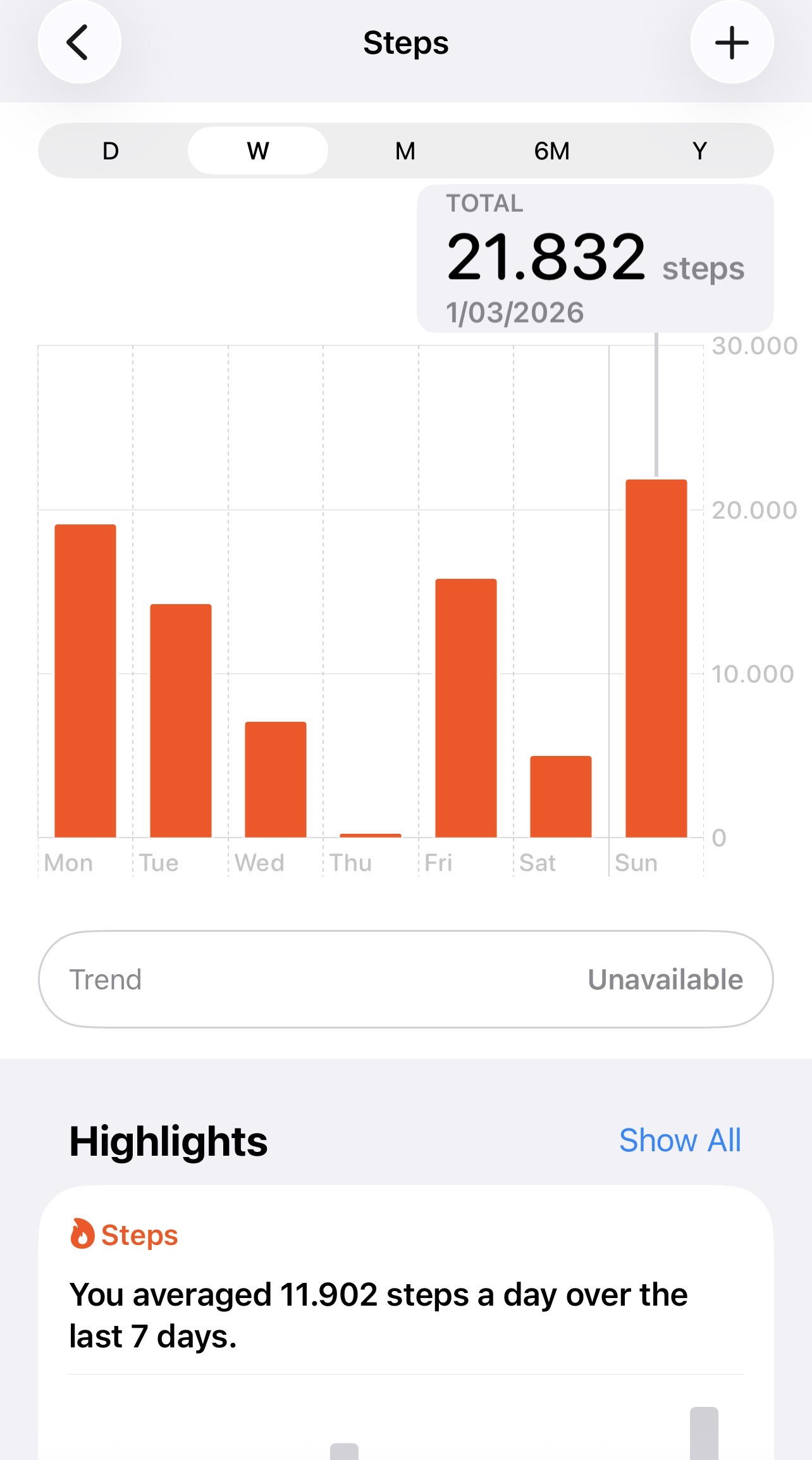
Task: Add step data with the plus button
Action: [732, 43]
